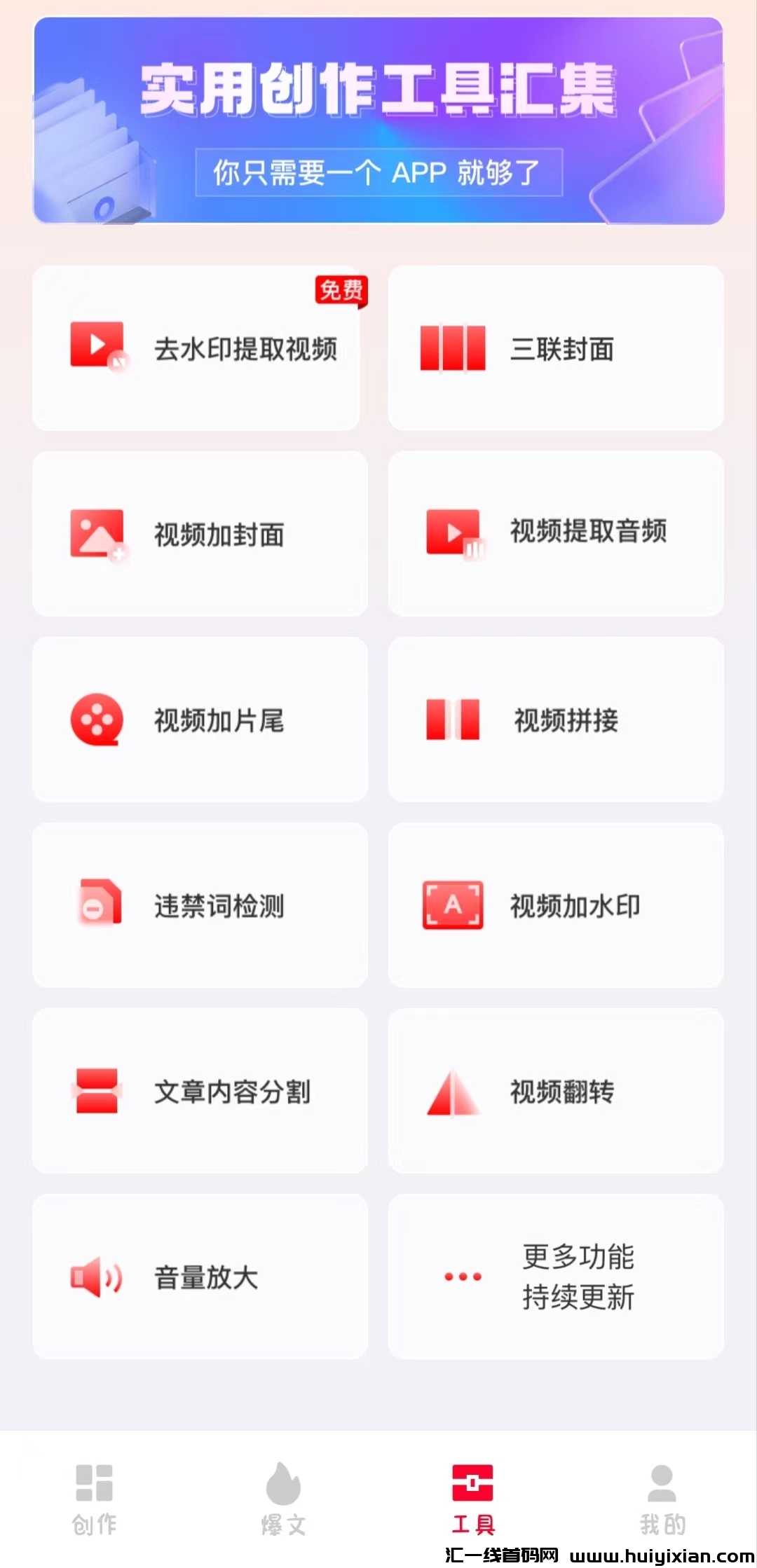Open the 视频加封面 image icon
This screenshot has width=757, height=1568.
click(x=98, y=535)
